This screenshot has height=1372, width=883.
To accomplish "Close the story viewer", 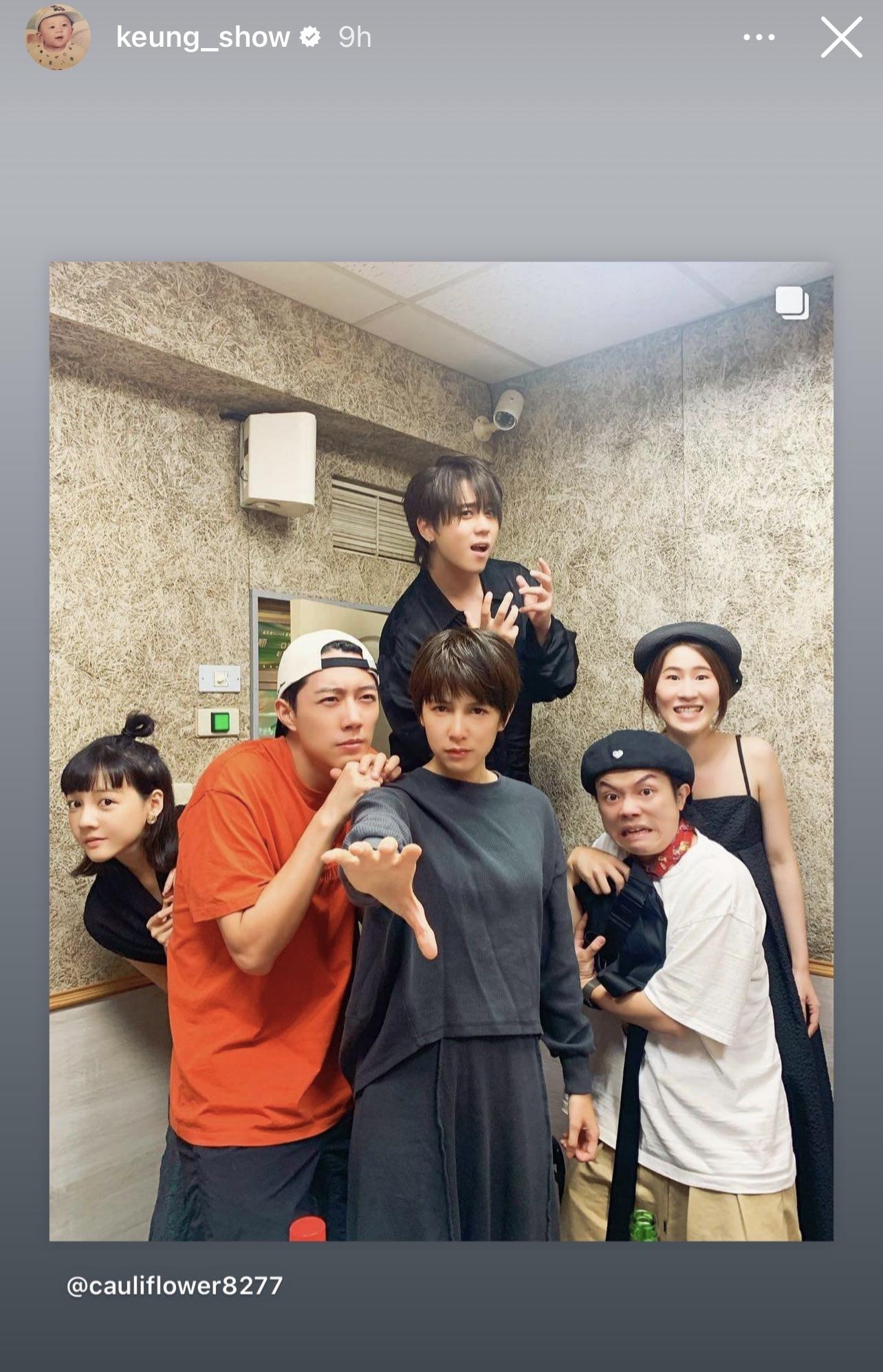I will (x=841, y=38).
